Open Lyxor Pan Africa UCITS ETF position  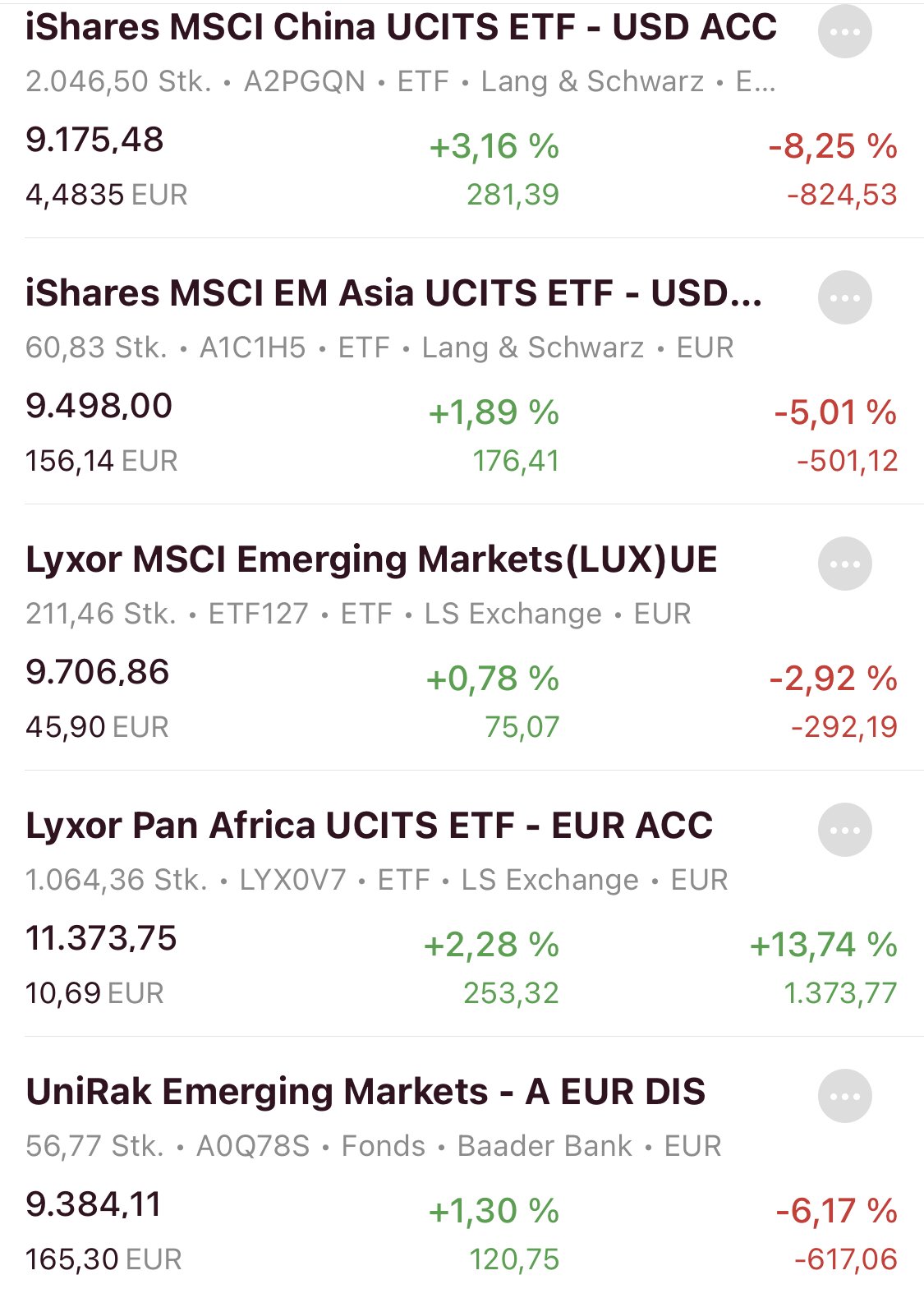click(x=369, y=826)
